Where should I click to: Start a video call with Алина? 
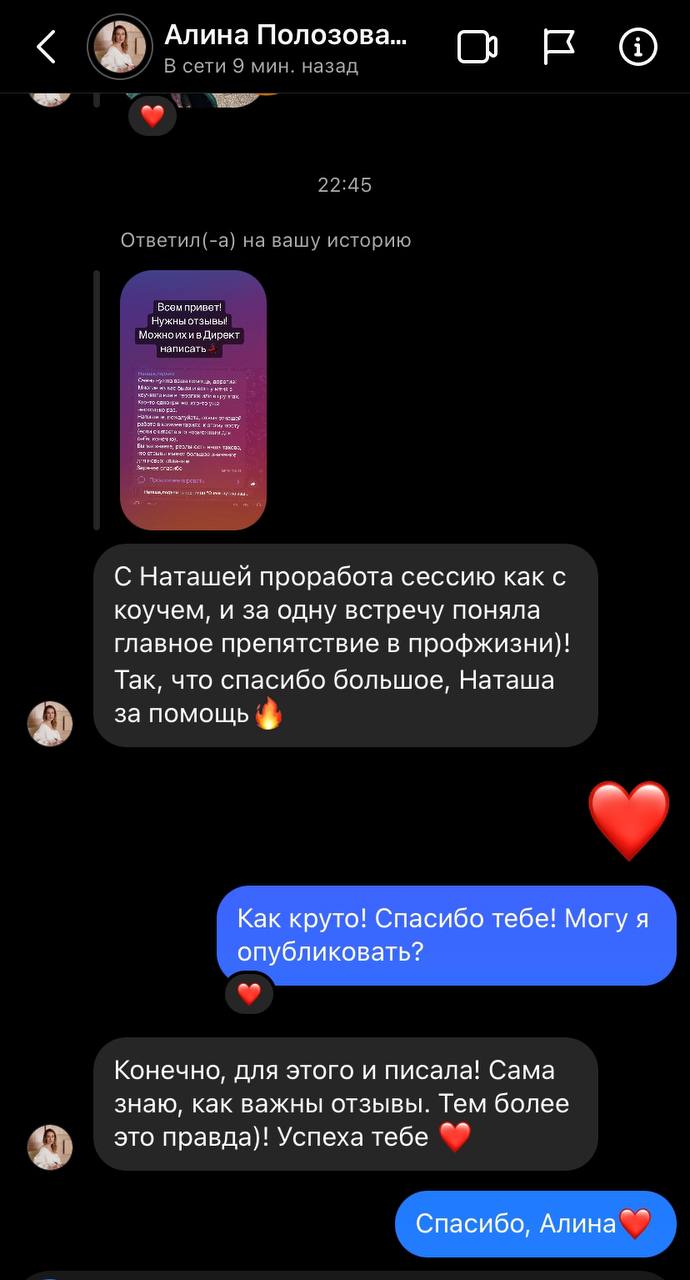477,47
